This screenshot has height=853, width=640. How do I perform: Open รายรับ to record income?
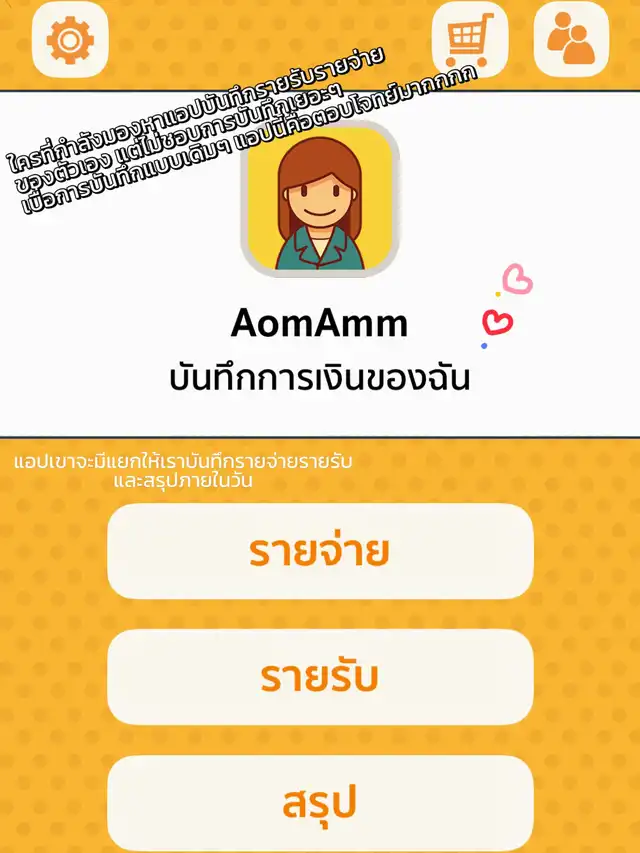pyautogui.click(x=320, y=677)
